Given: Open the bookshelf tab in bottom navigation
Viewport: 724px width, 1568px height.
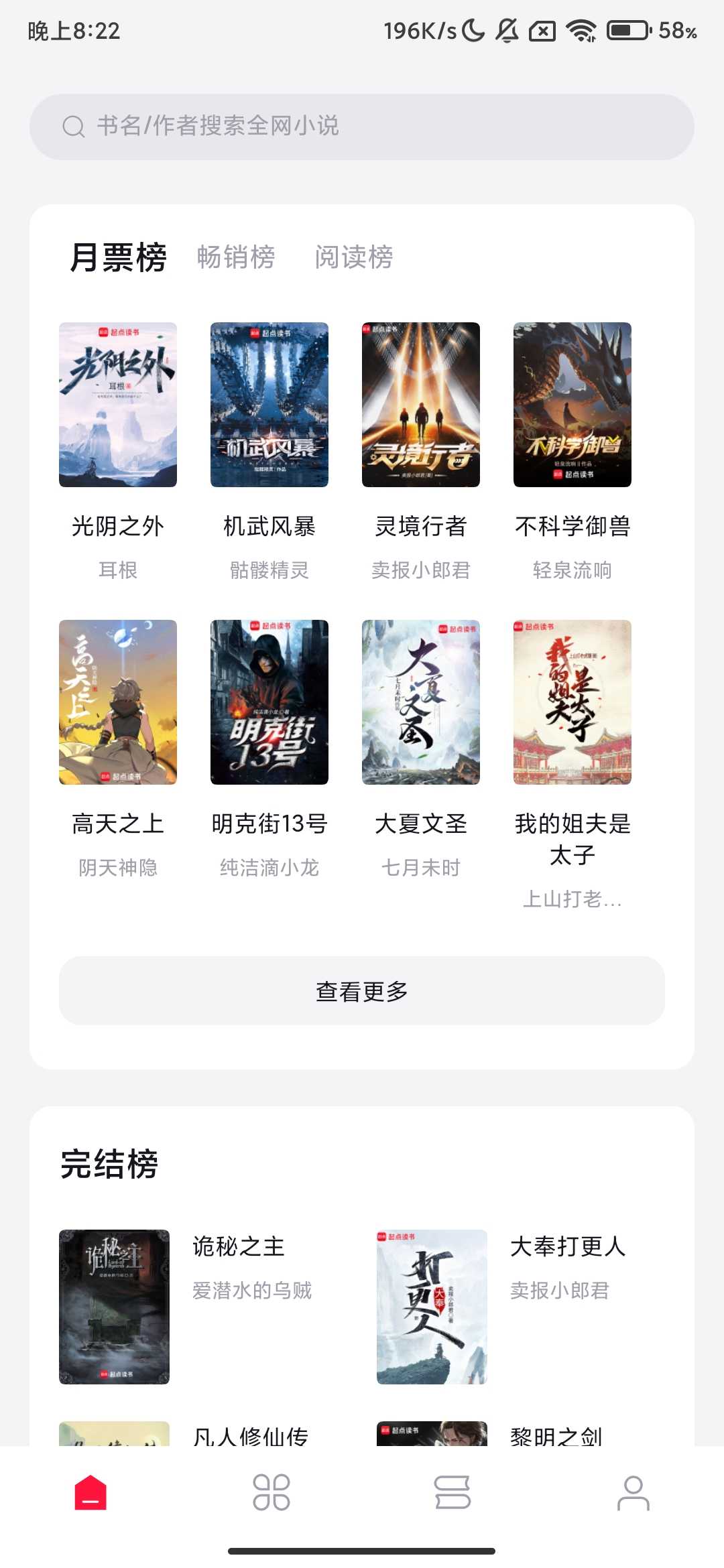Looking at the screenshot, I should point(452,1493).
